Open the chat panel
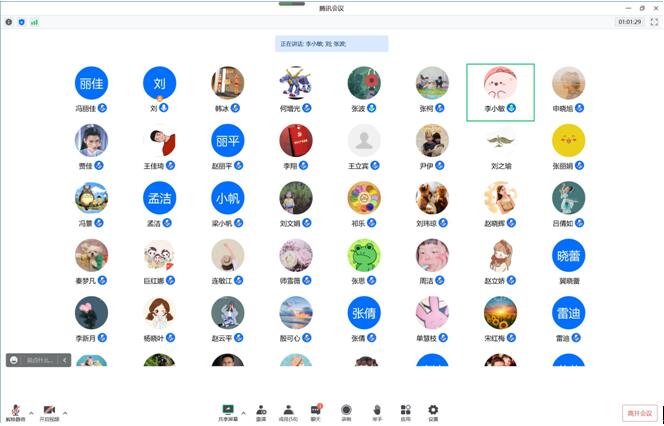The height and width of the screenshot is (426, 664). [x=316, y=411]
